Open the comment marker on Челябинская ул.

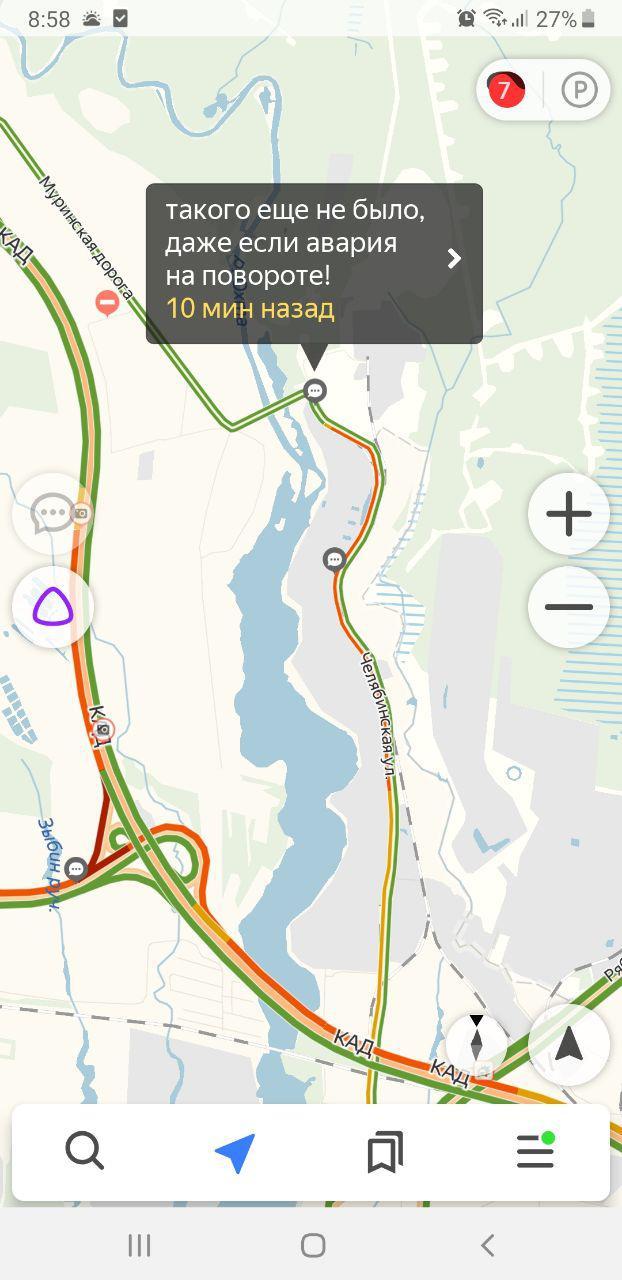pyautogui.click(x=335, y=559)
